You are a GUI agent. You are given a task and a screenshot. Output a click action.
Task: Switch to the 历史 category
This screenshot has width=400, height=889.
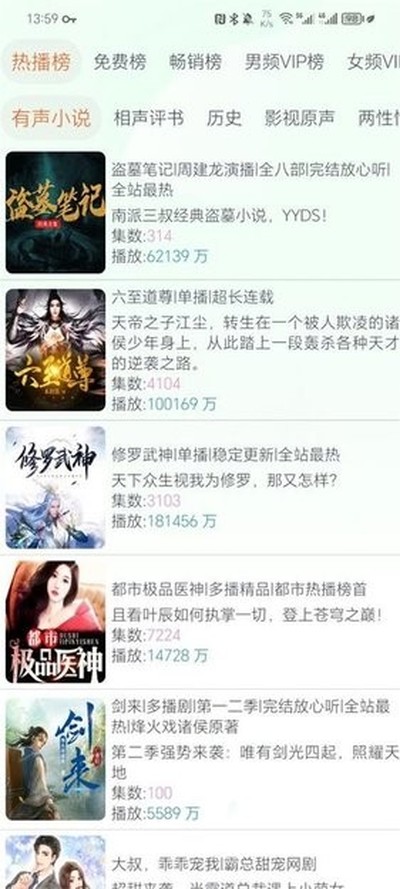[224, 118]
